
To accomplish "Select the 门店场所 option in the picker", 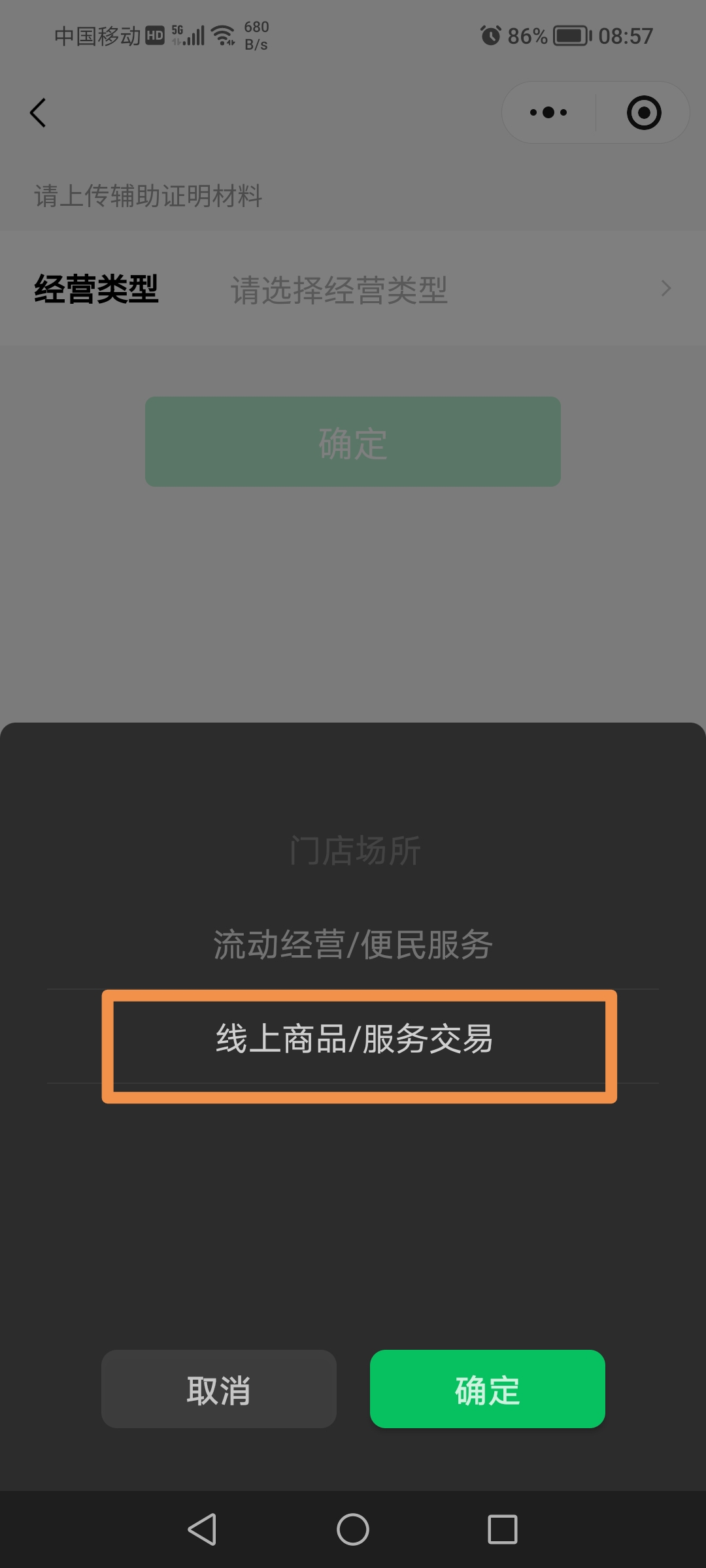I will pyautogui.click(x=354, y=851).
